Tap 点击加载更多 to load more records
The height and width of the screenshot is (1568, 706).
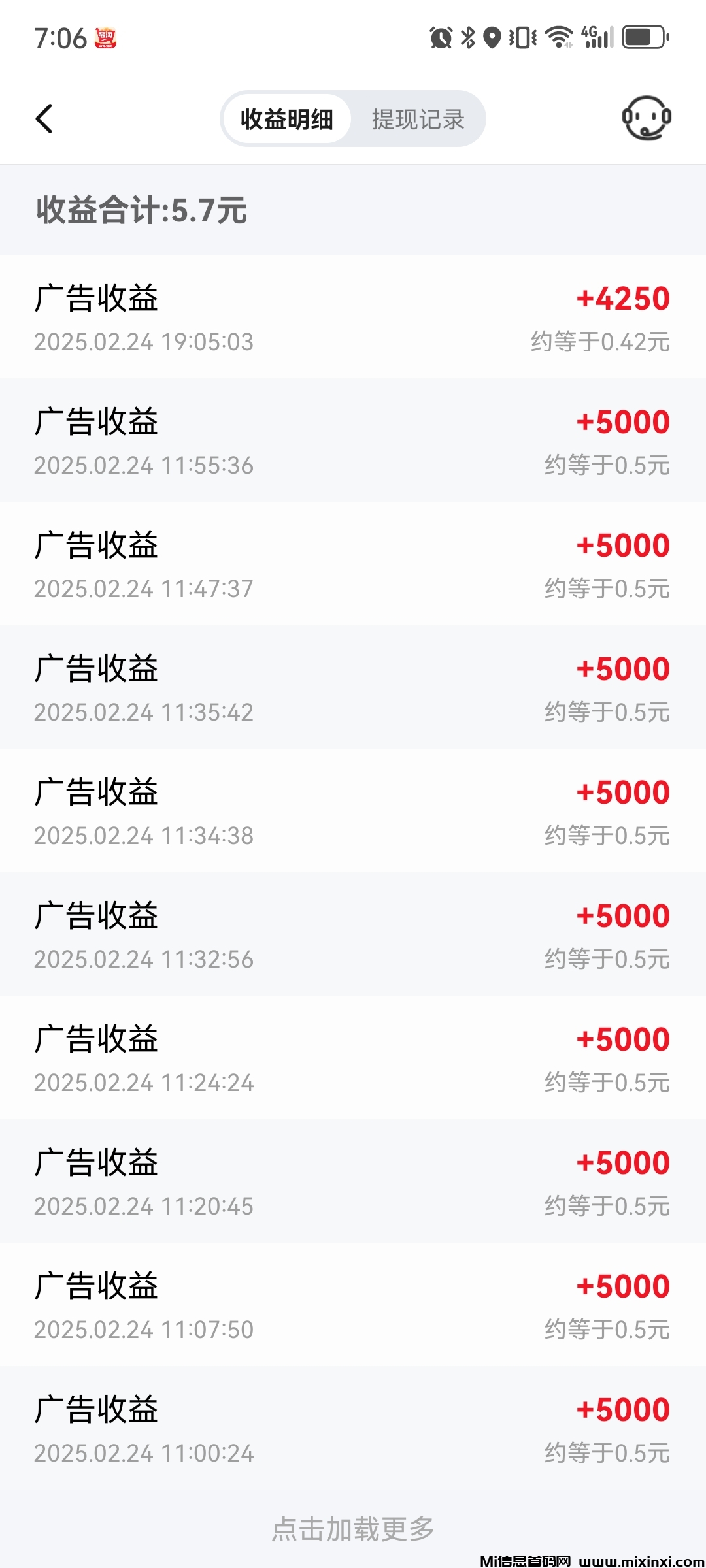point(353,1529)
